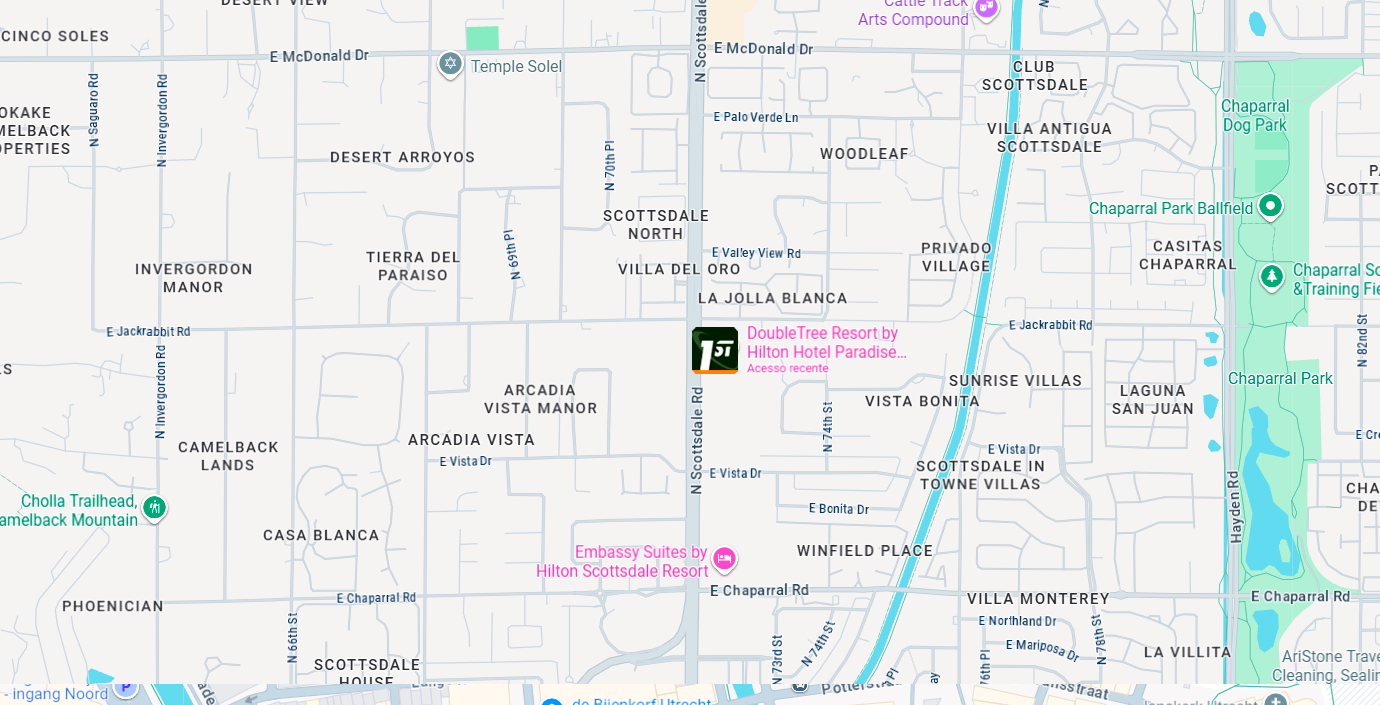Image resolution: width=1380 pixels, height=705 pixels.
Task: View the Chaparral Soccer & Training Field marker
Action: pyautogui.click(x=1272, y=275)
